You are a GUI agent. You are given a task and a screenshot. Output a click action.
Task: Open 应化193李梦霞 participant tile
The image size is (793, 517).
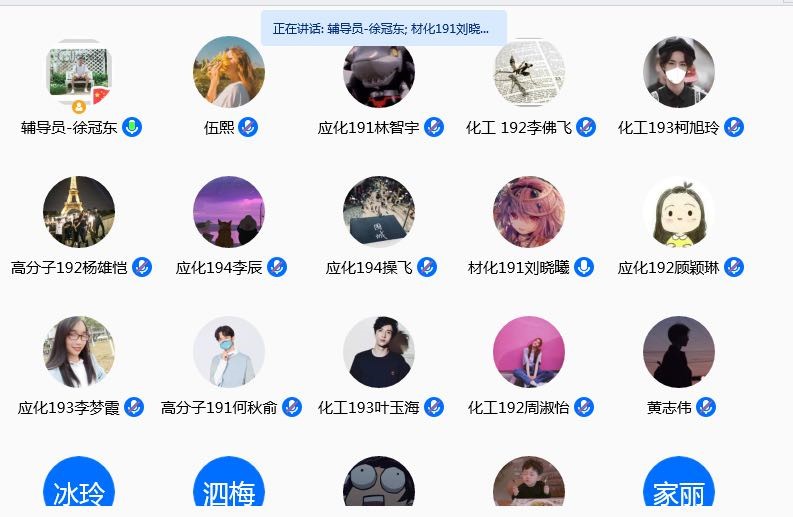pyautogui.click(x=79, y=352)
